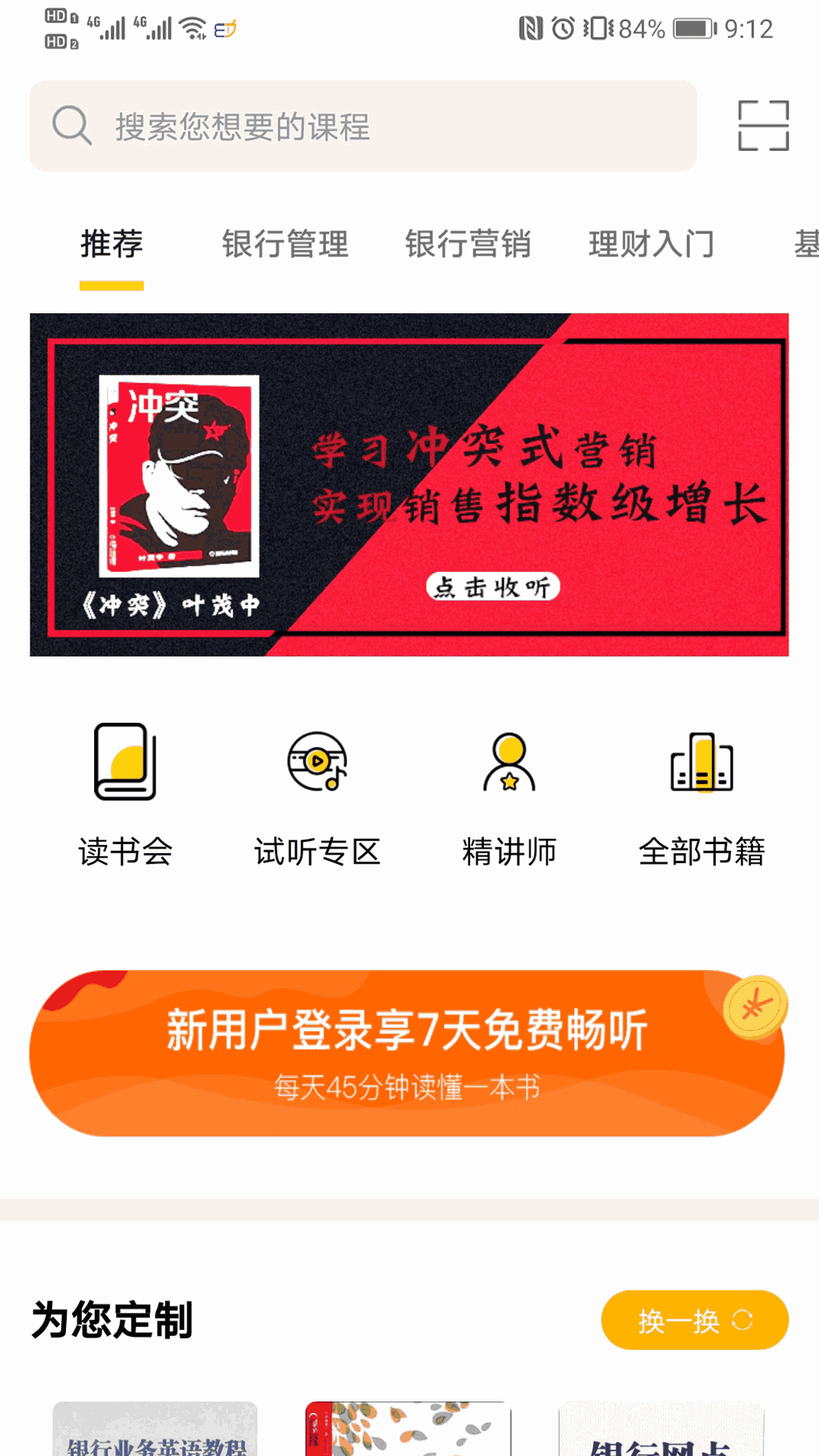Open the 冲突 book banner
Screen dimensions: 819x1456
point(409,485)
